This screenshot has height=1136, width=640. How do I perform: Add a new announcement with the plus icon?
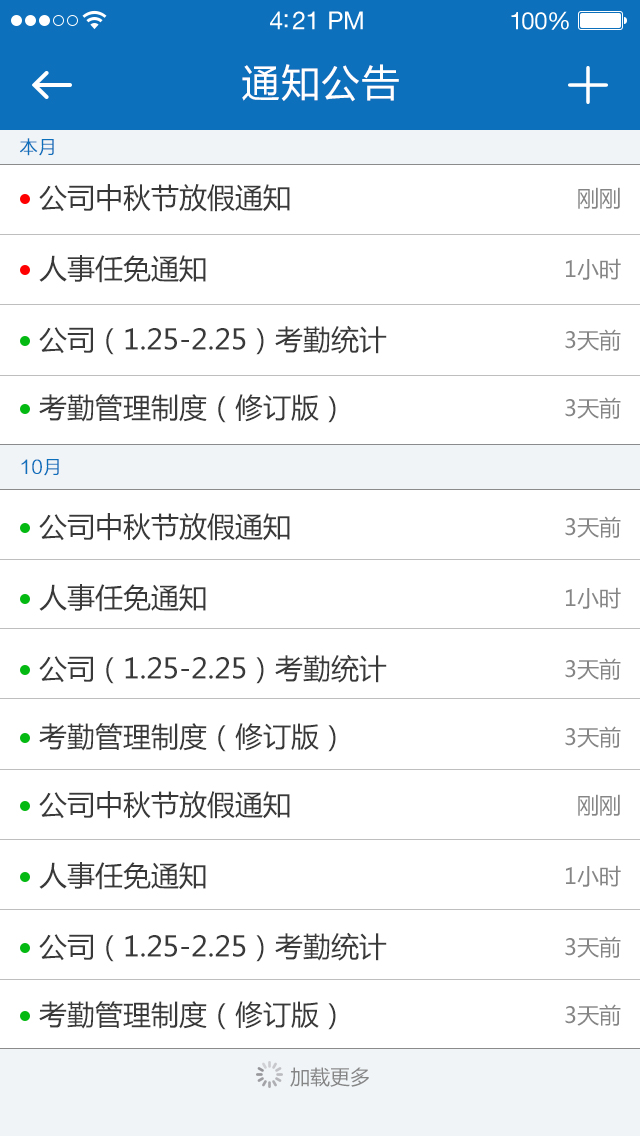pos(587,85)
